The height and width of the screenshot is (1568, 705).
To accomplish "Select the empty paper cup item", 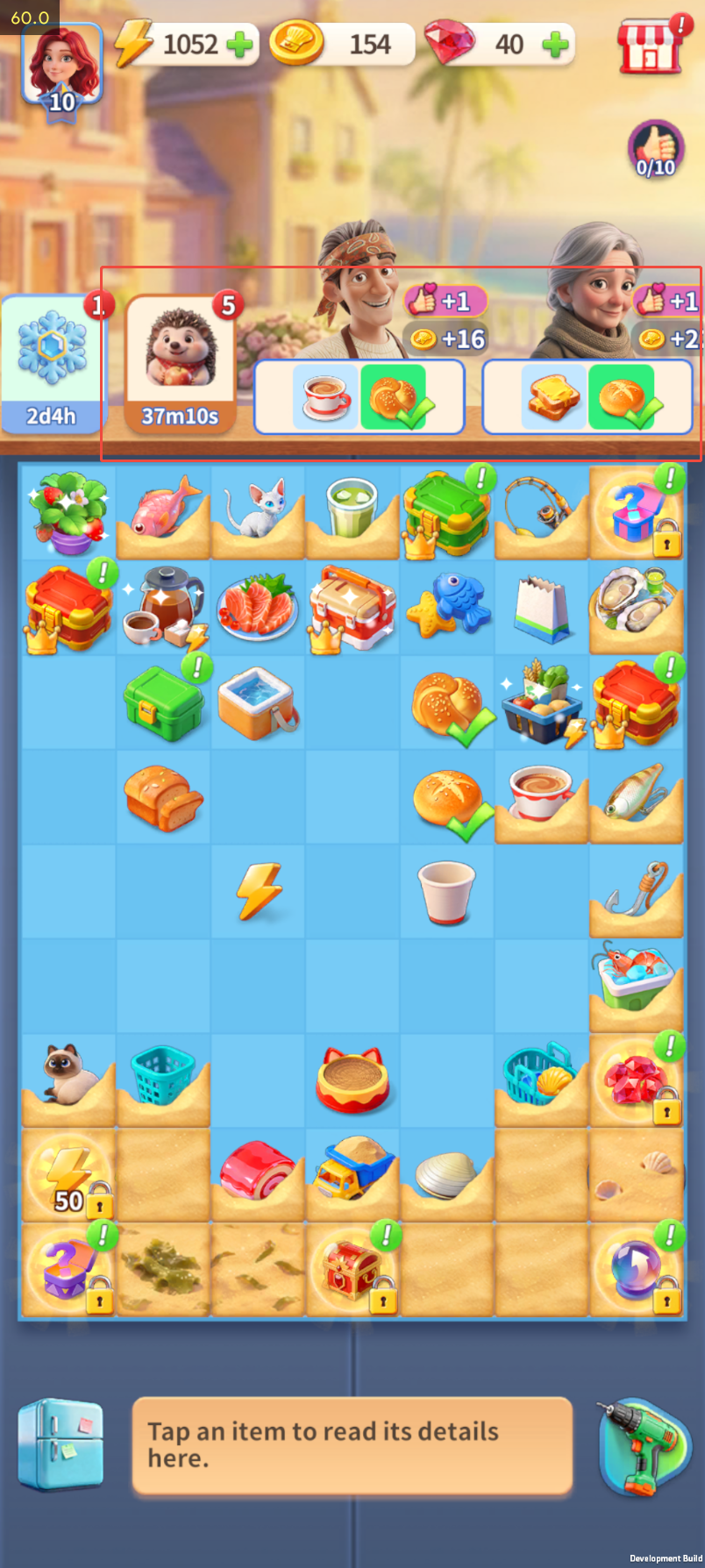I will 447,892.
